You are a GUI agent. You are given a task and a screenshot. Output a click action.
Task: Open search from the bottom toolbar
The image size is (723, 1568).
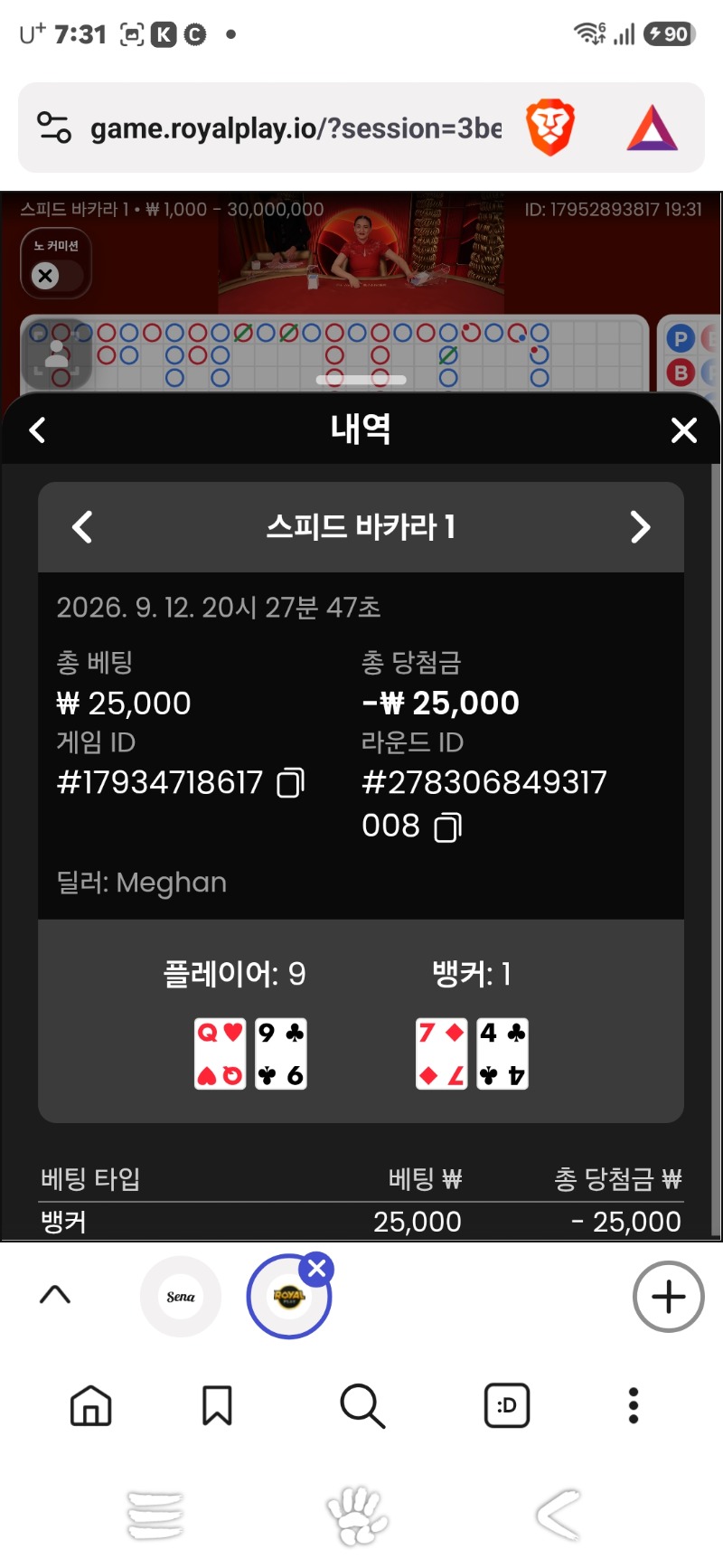[x=362, y=1406]
